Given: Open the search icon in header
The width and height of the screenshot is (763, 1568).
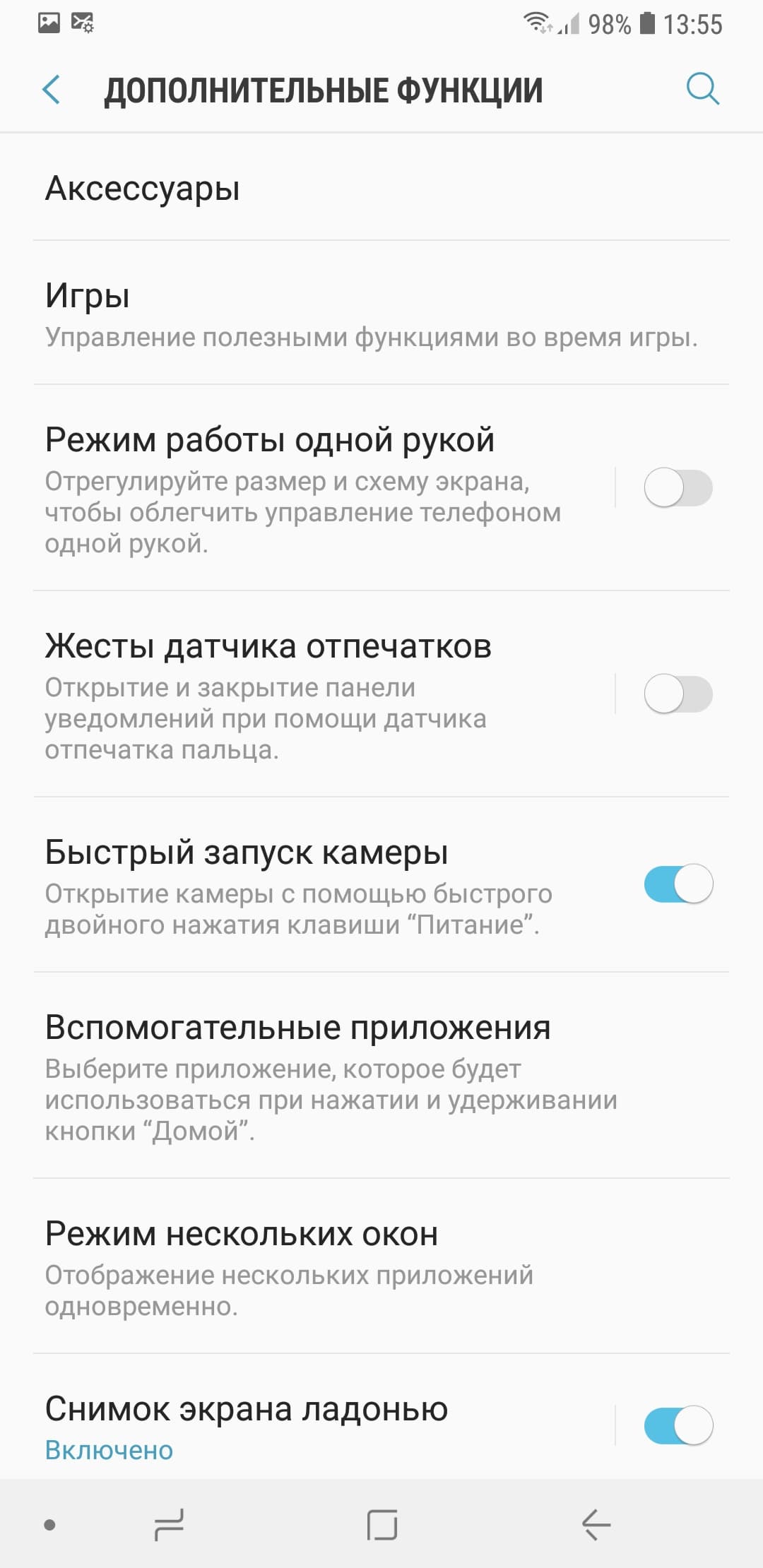Looking at the screenshot, I should tap(702, 90).
